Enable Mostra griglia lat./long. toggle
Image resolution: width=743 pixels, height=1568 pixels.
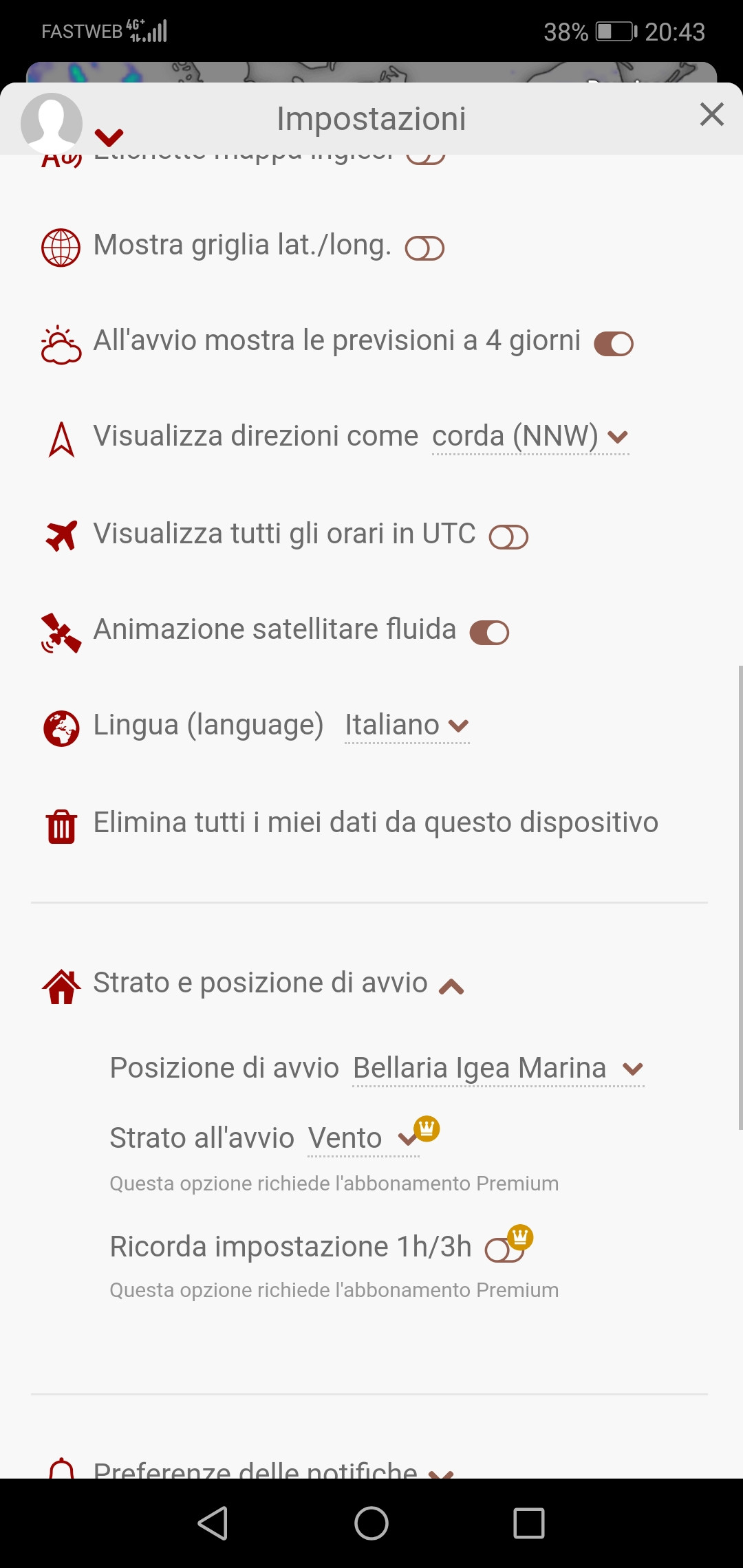coord(424,248)
